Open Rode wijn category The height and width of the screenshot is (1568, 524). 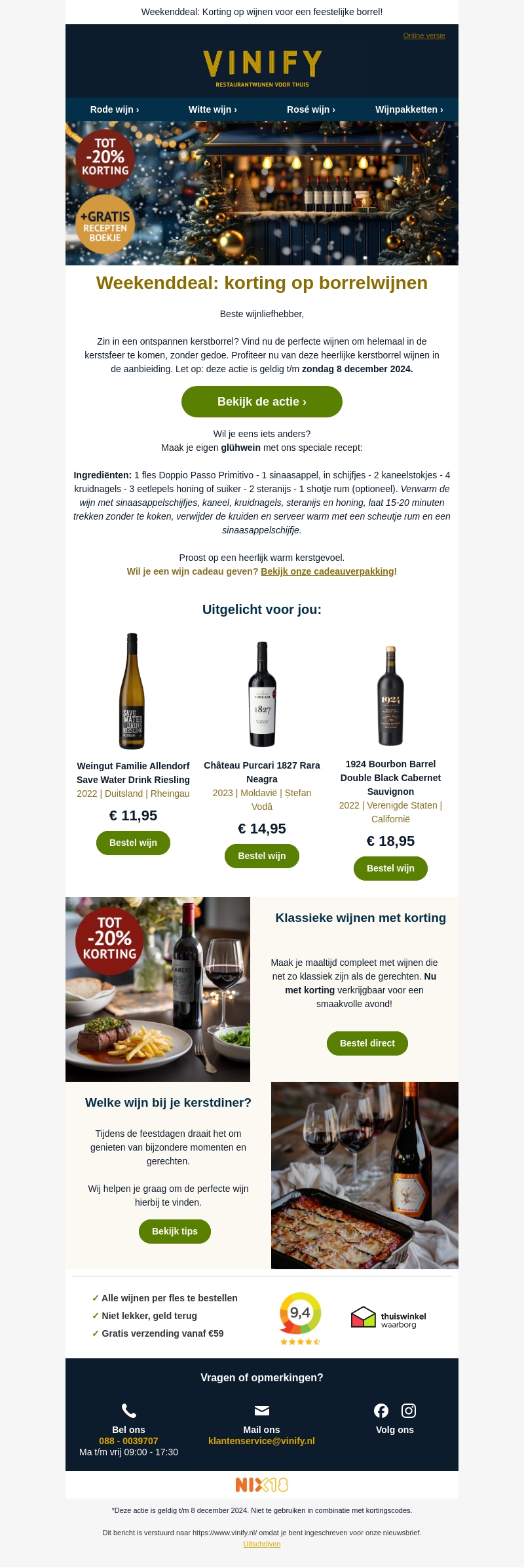click(115, 109)
